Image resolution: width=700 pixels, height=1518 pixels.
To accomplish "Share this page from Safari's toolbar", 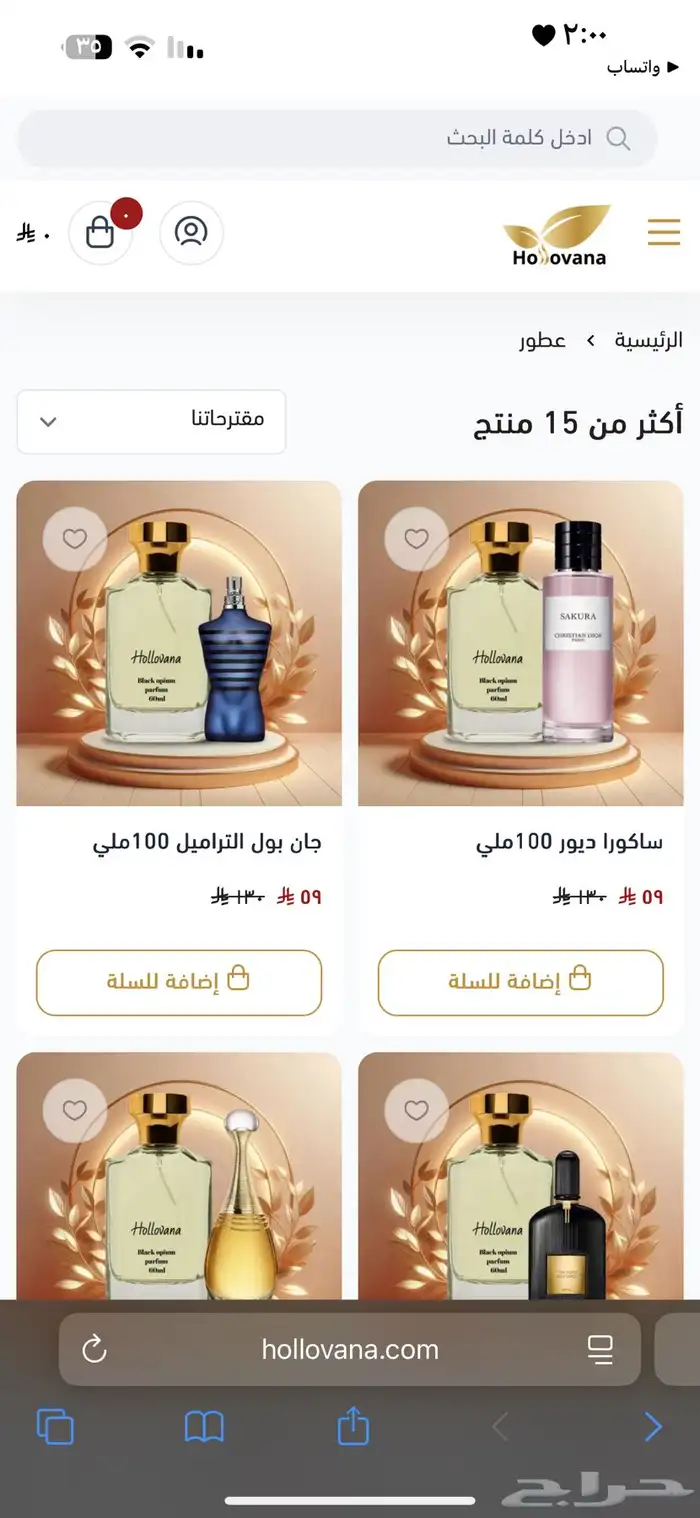I will pos(353,1427).
